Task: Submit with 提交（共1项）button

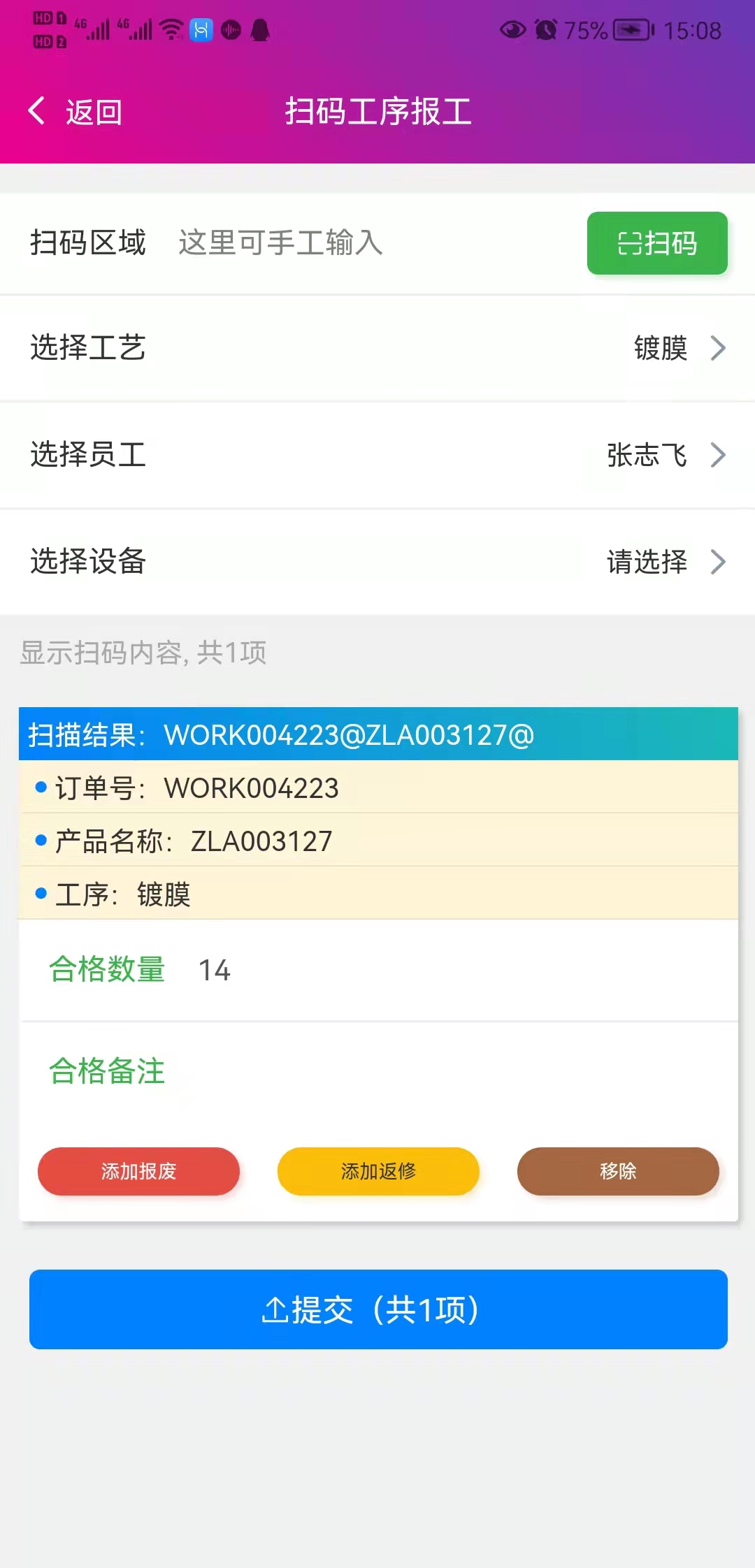Action: click(378, 1309)
